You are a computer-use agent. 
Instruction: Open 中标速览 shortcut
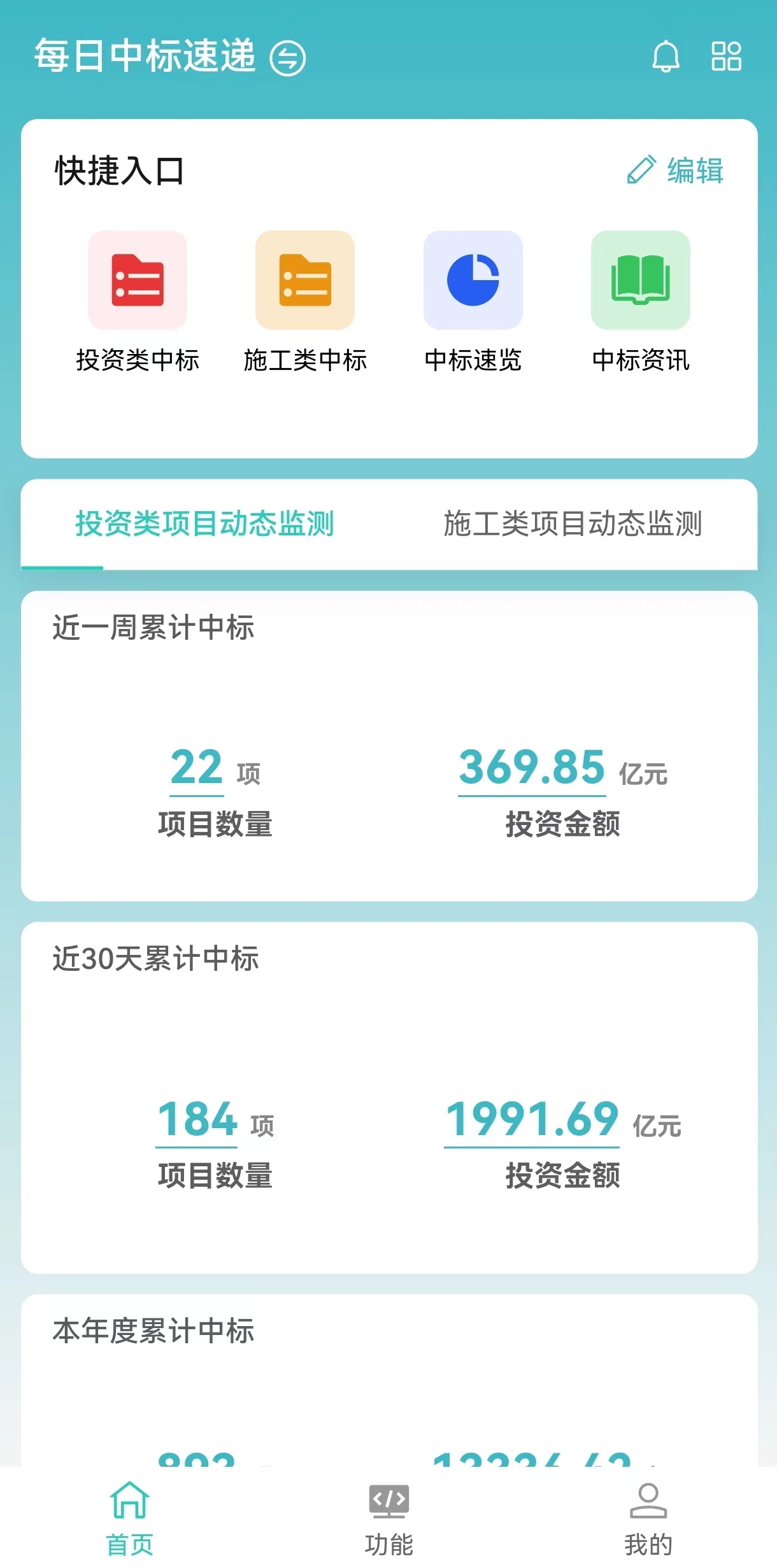(x=473, y=302)
